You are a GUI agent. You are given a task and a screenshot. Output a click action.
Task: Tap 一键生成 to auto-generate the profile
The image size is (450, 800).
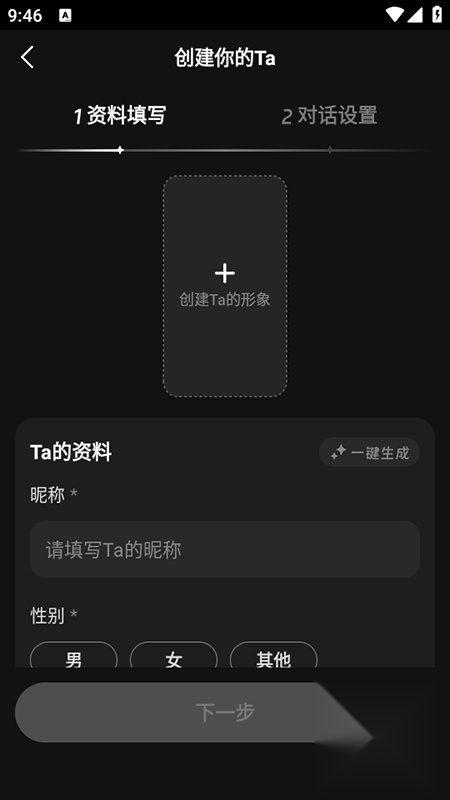coord(370,452)
